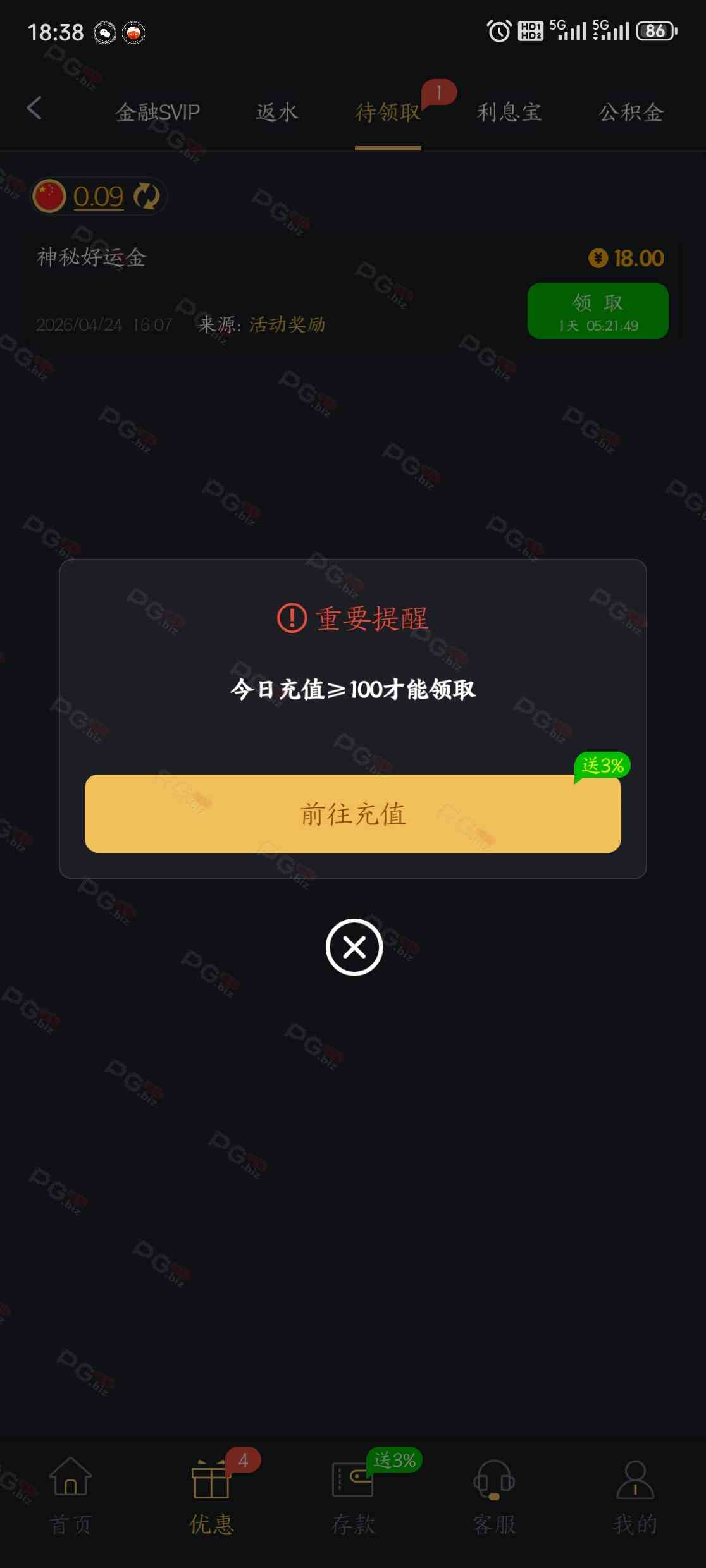Screen dimensions: 706x1568
Task: Open the 优惠 bottom tab
Action: pyautogui.click(x=211, y=1496)
